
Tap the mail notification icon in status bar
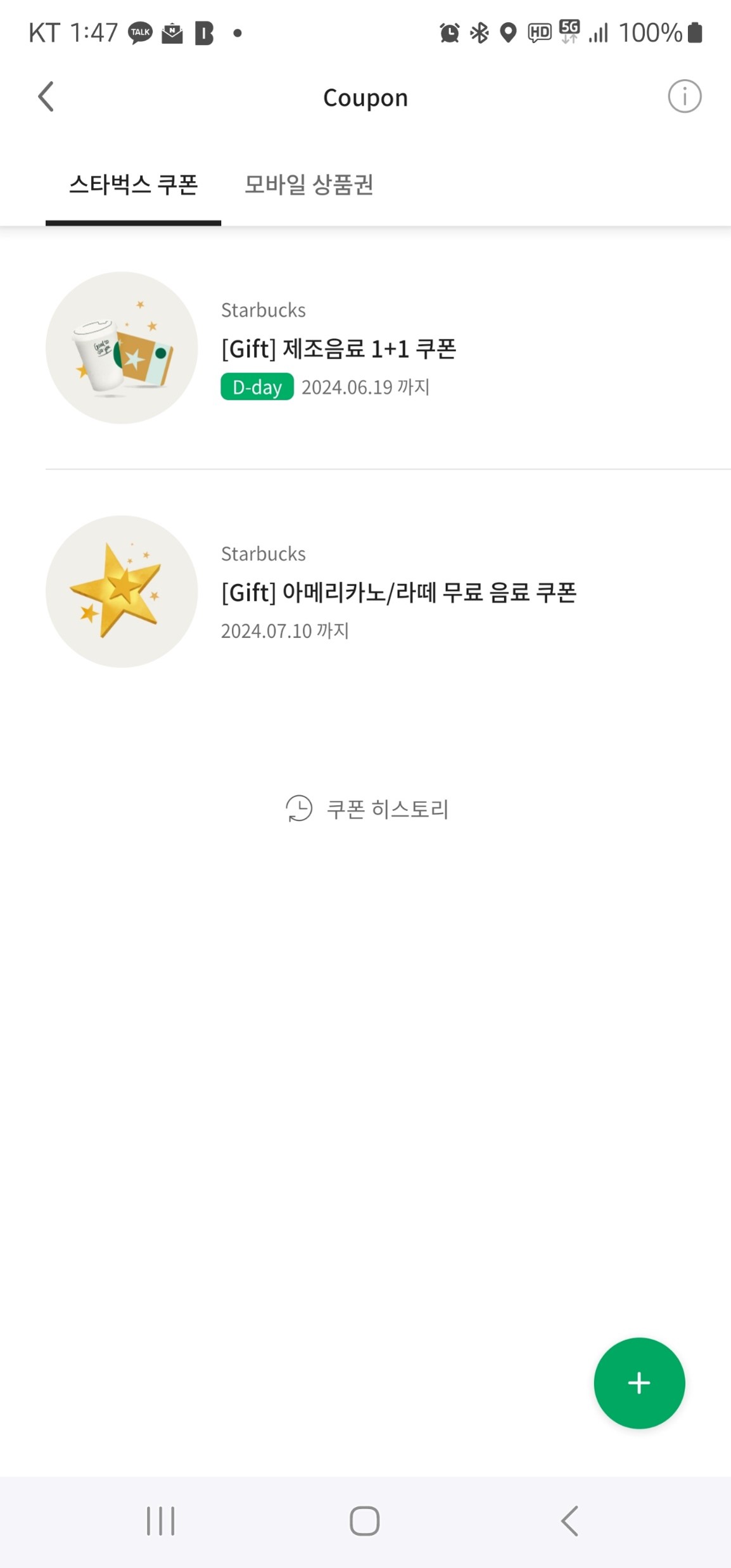(x=173, y=32)
